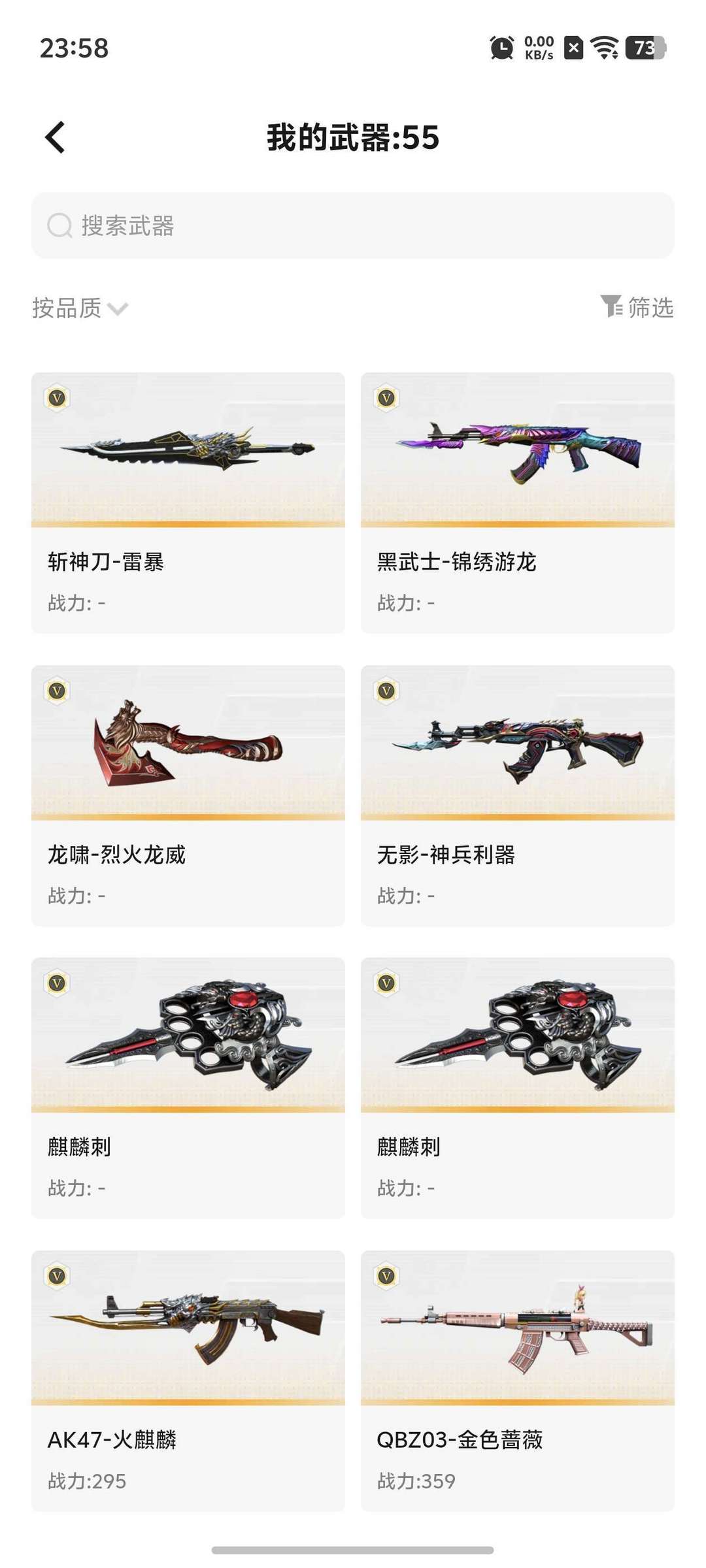Open the 黑武士-锦绣游龙 weapon card
The image size is (706, 1568).
point(518,502)
